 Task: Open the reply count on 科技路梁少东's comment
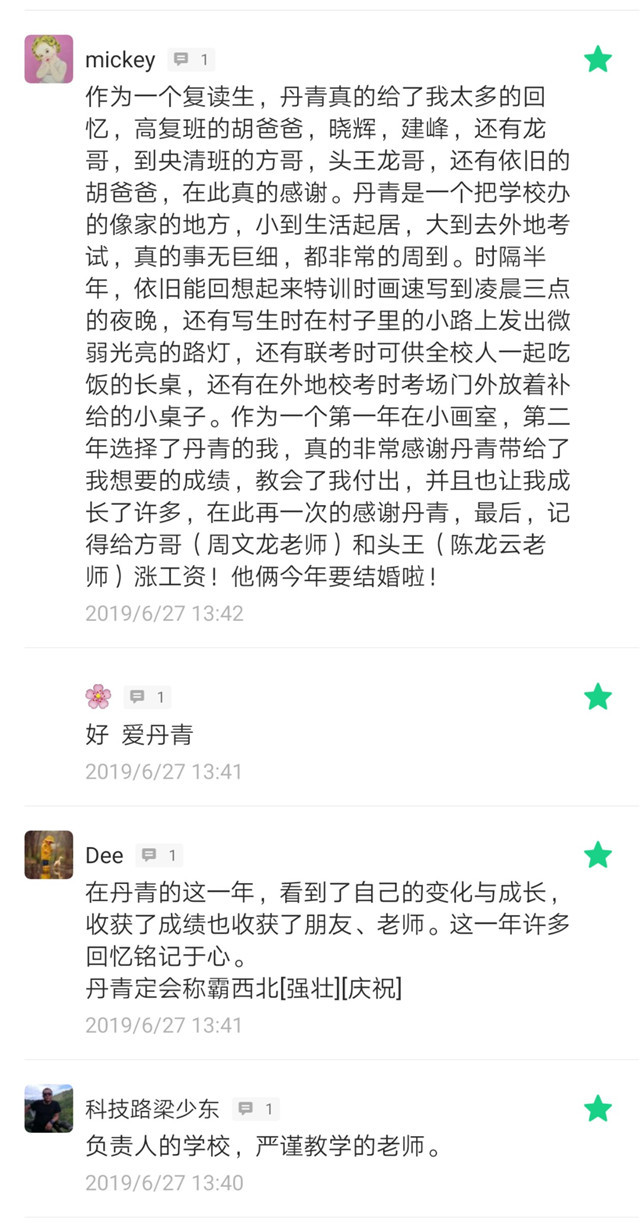[256, 1109]
